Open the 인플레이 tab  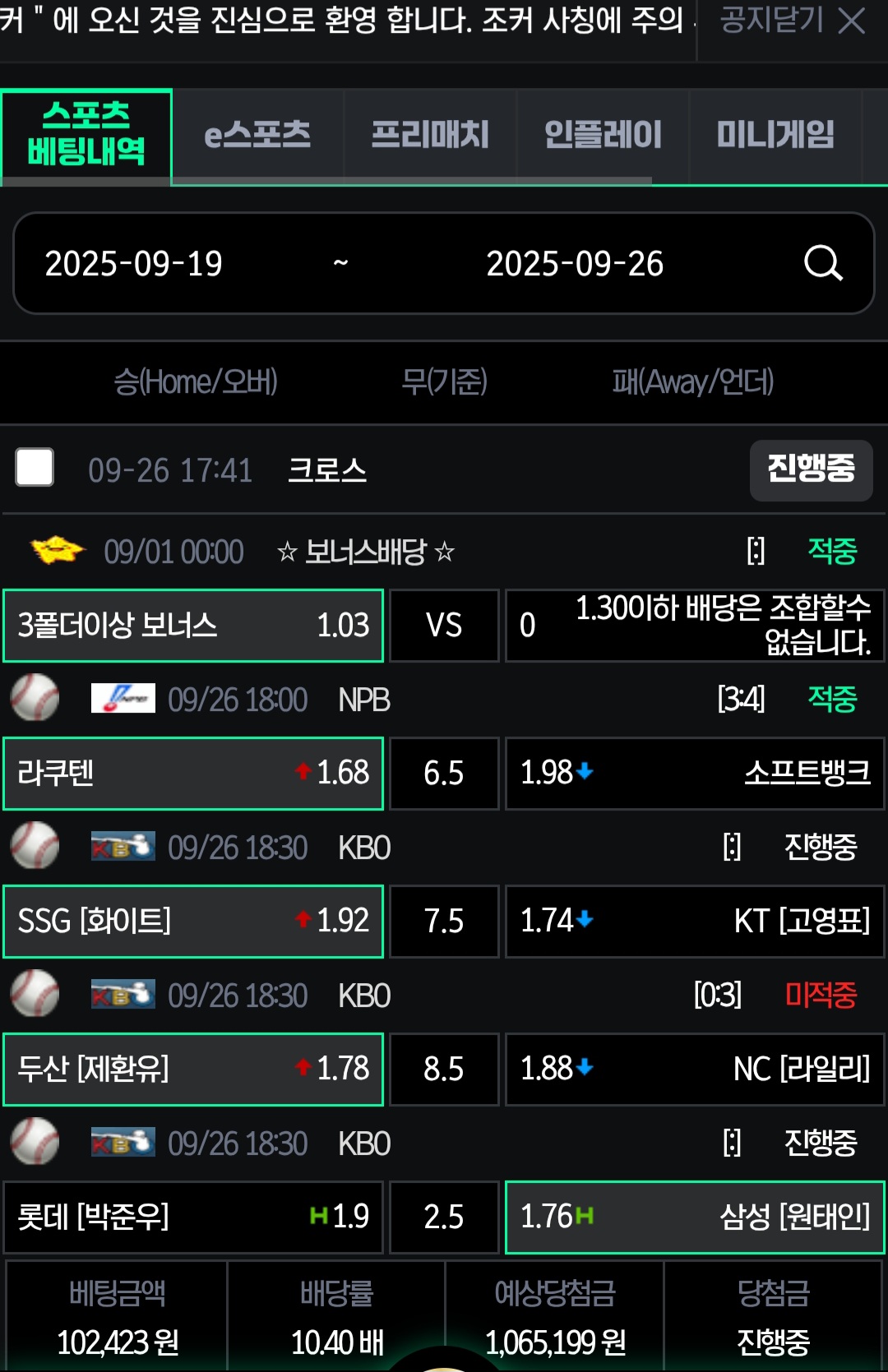point(602,135)
